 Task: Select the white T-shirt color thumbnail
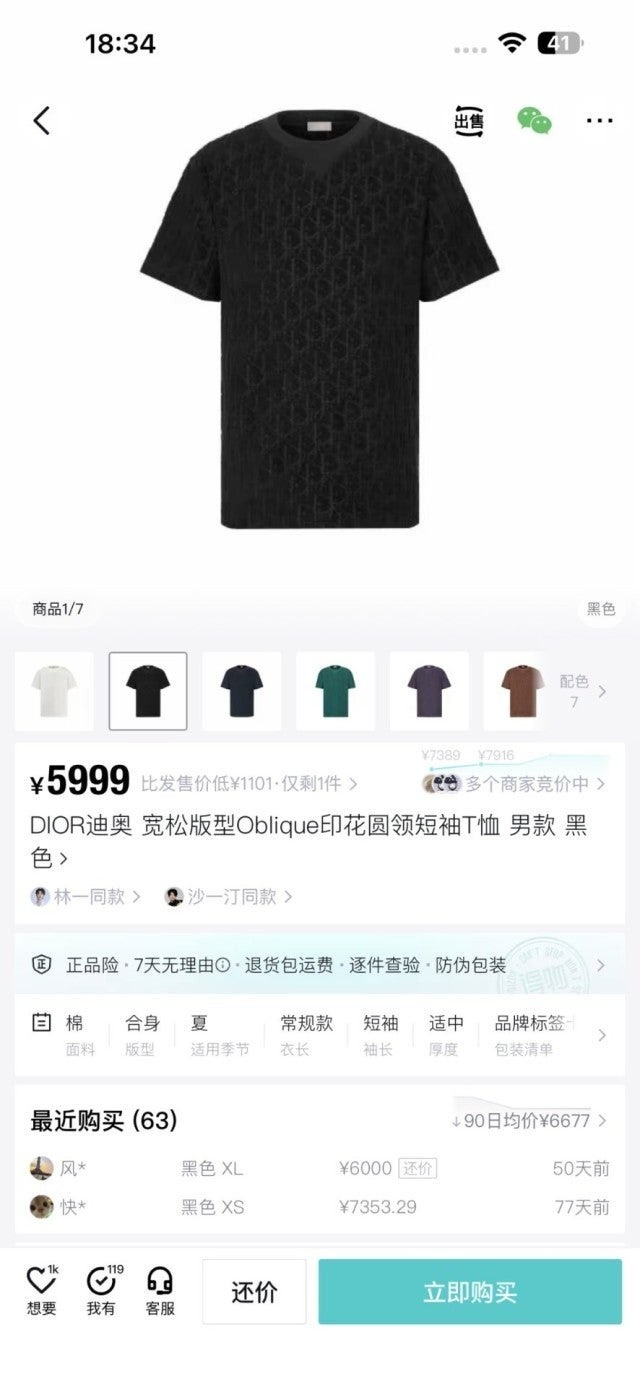pos(54,691)
